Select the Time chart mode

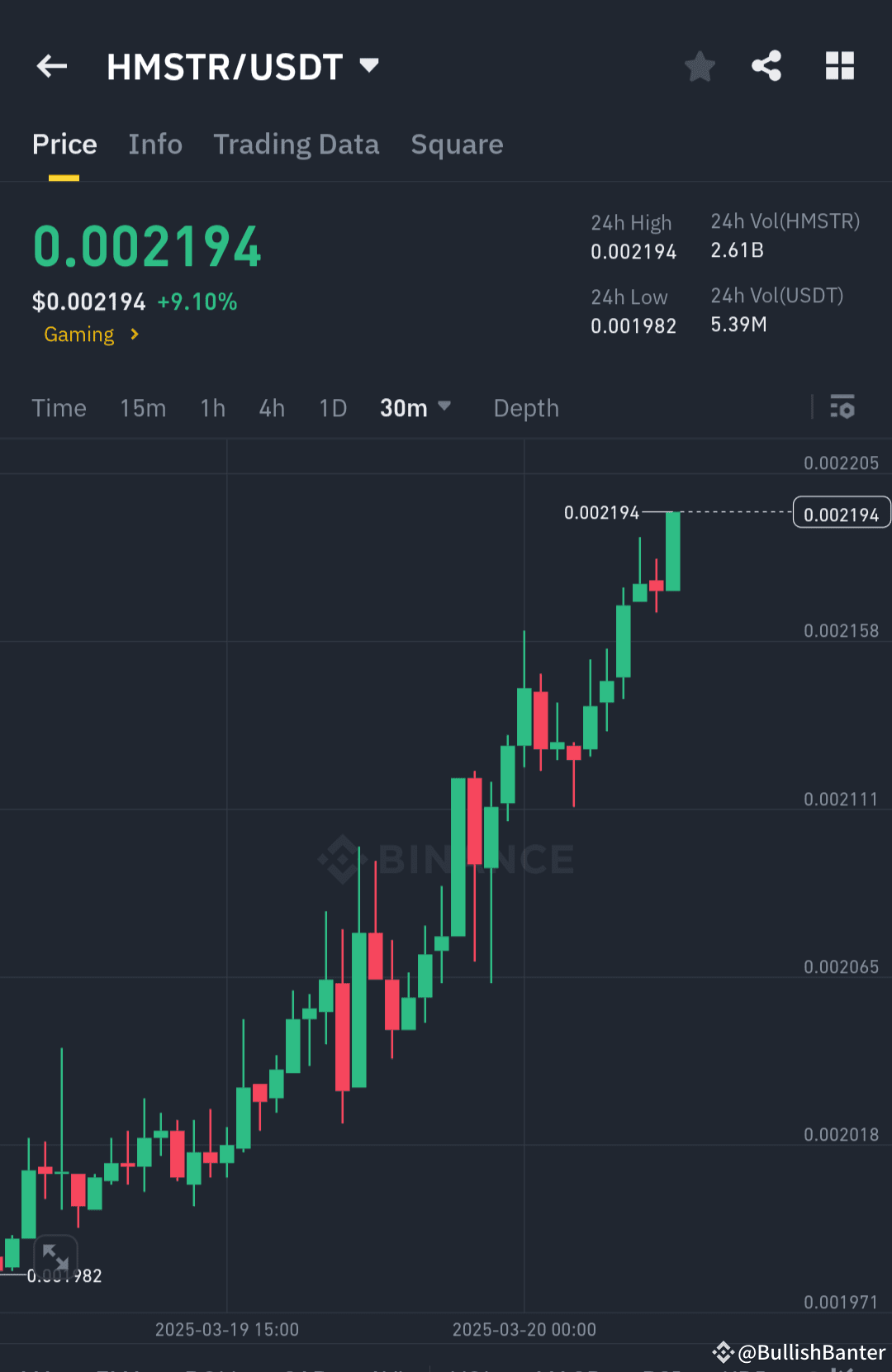(59, 407)
